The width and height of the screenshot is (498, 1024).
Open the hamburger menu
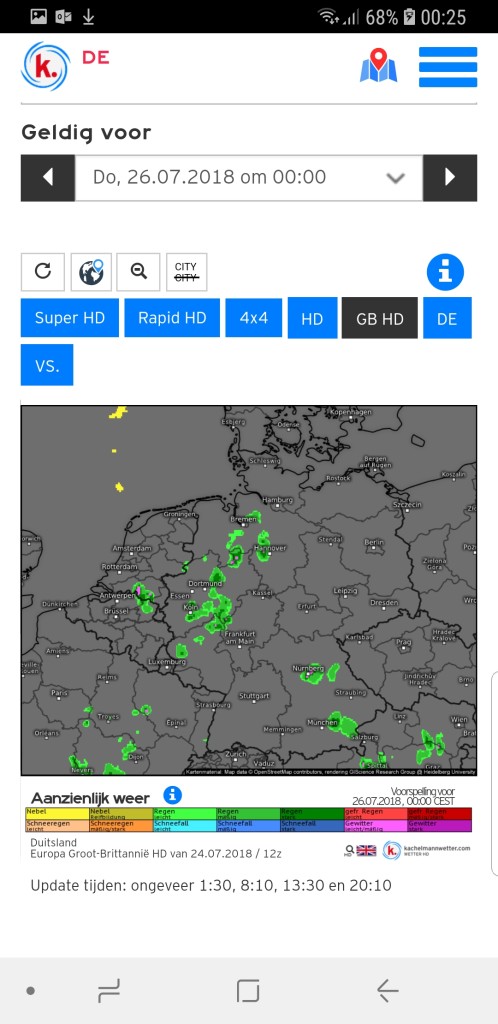pos(448,67)
